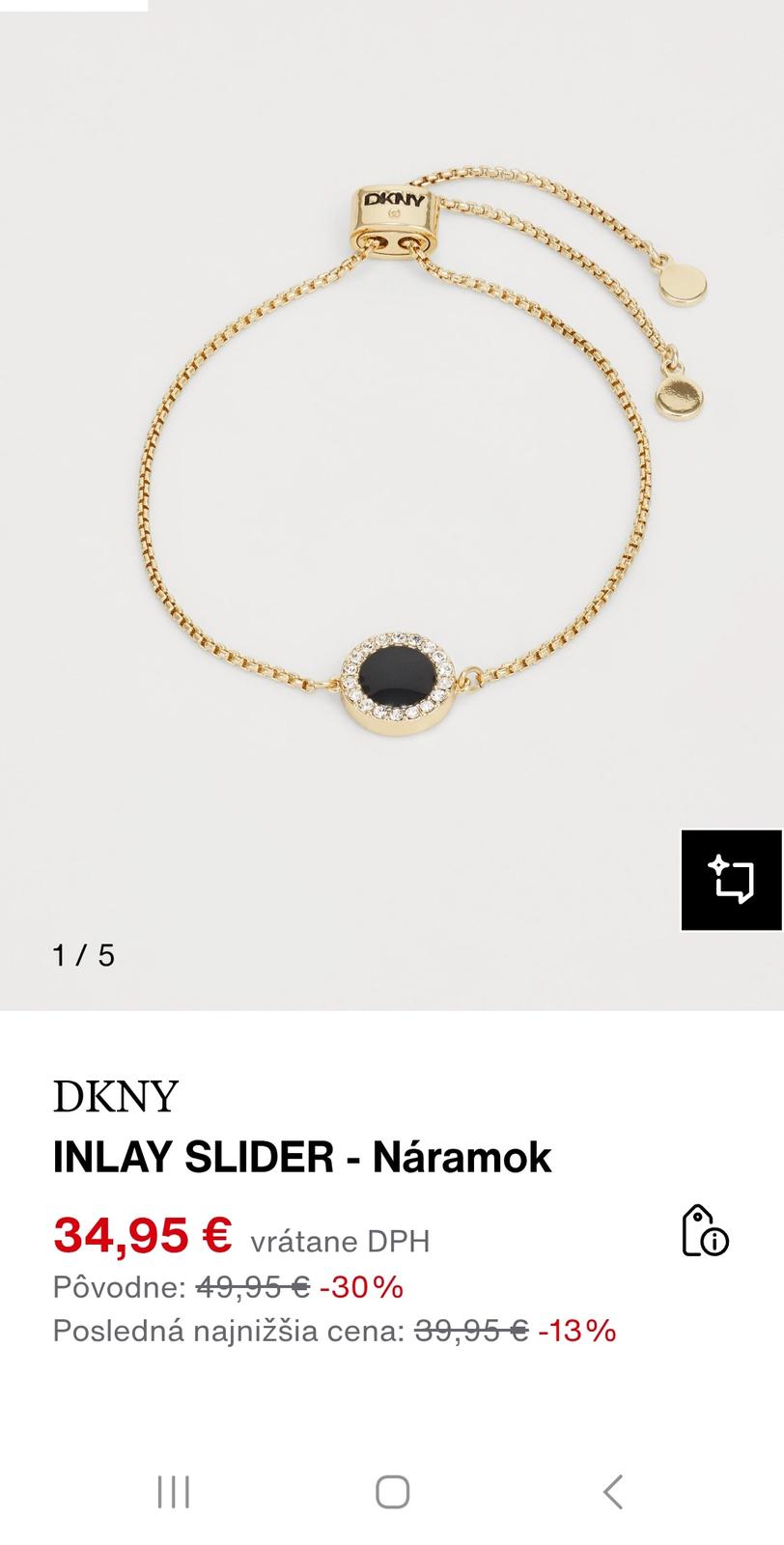
Task: Open the DKNY brand link
Action: [x=116, y=1096]
